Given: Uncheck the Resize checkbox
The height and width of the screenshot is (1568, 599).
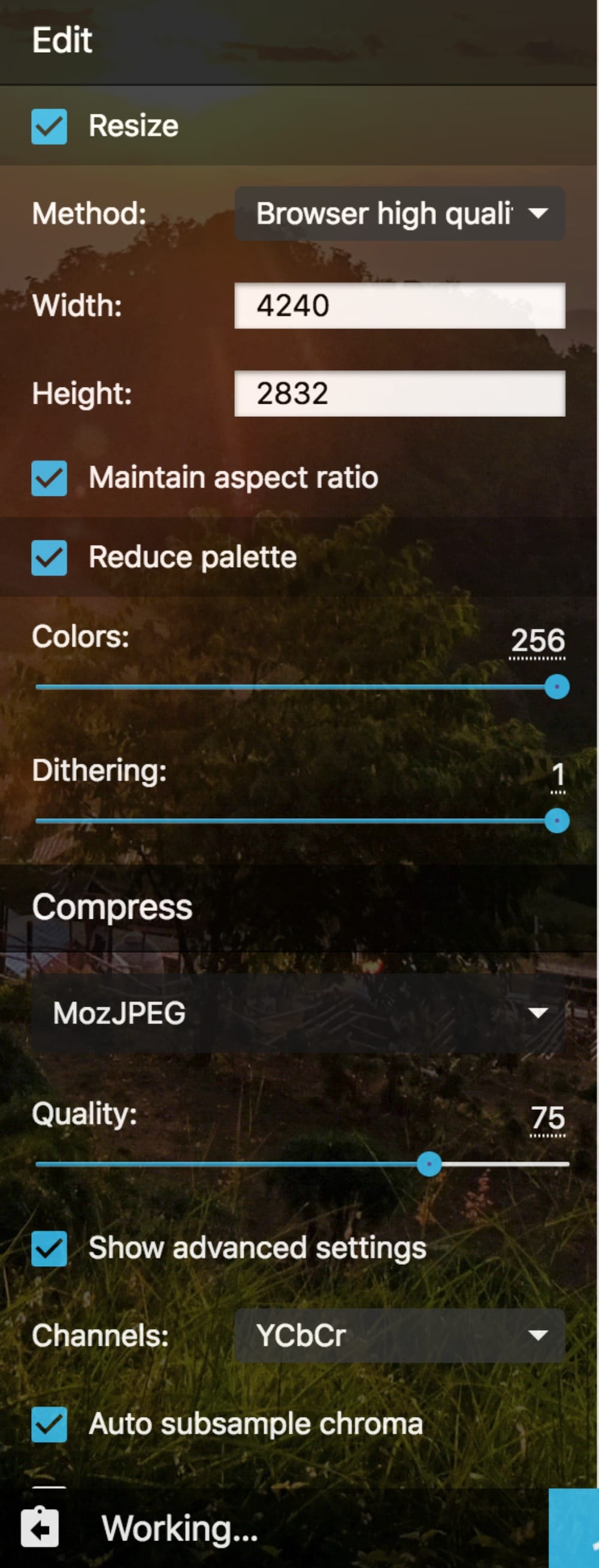Looking at the screenshot, I should [49, 126].
